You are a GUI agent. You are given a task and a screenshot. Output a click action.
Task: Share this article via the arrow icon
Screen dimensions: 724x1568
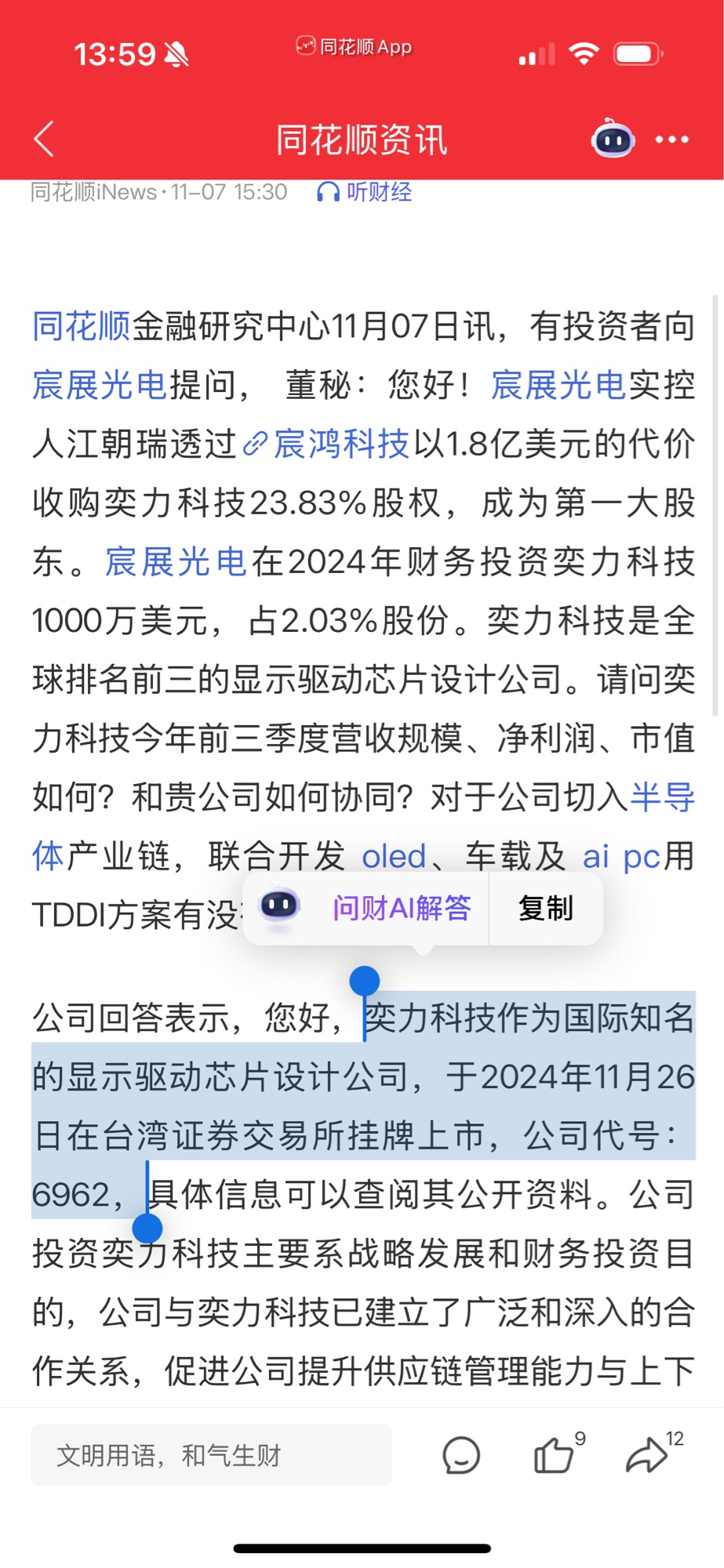(646, 1455)
